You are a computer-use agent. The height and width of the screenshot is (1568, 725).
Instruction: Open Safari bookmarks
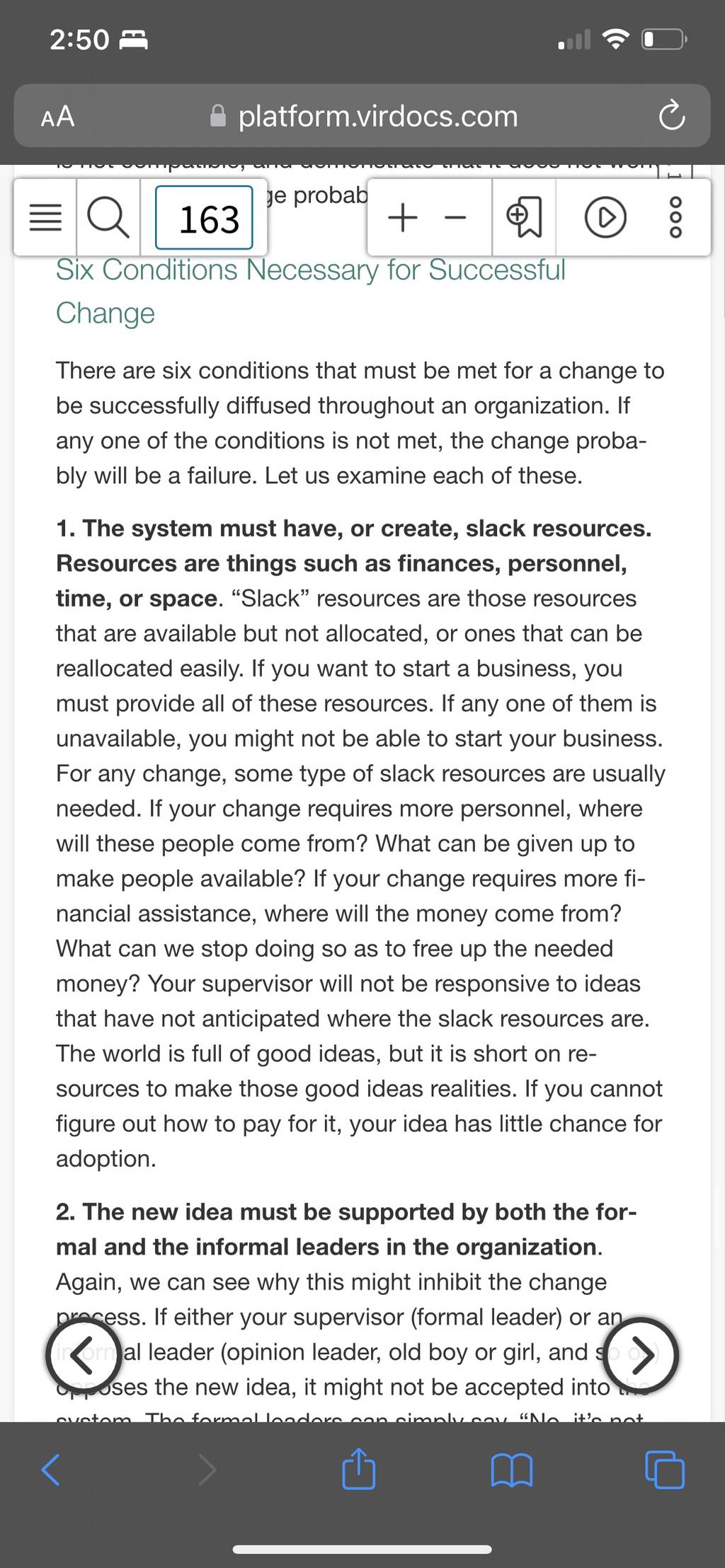coord(512,1470)
